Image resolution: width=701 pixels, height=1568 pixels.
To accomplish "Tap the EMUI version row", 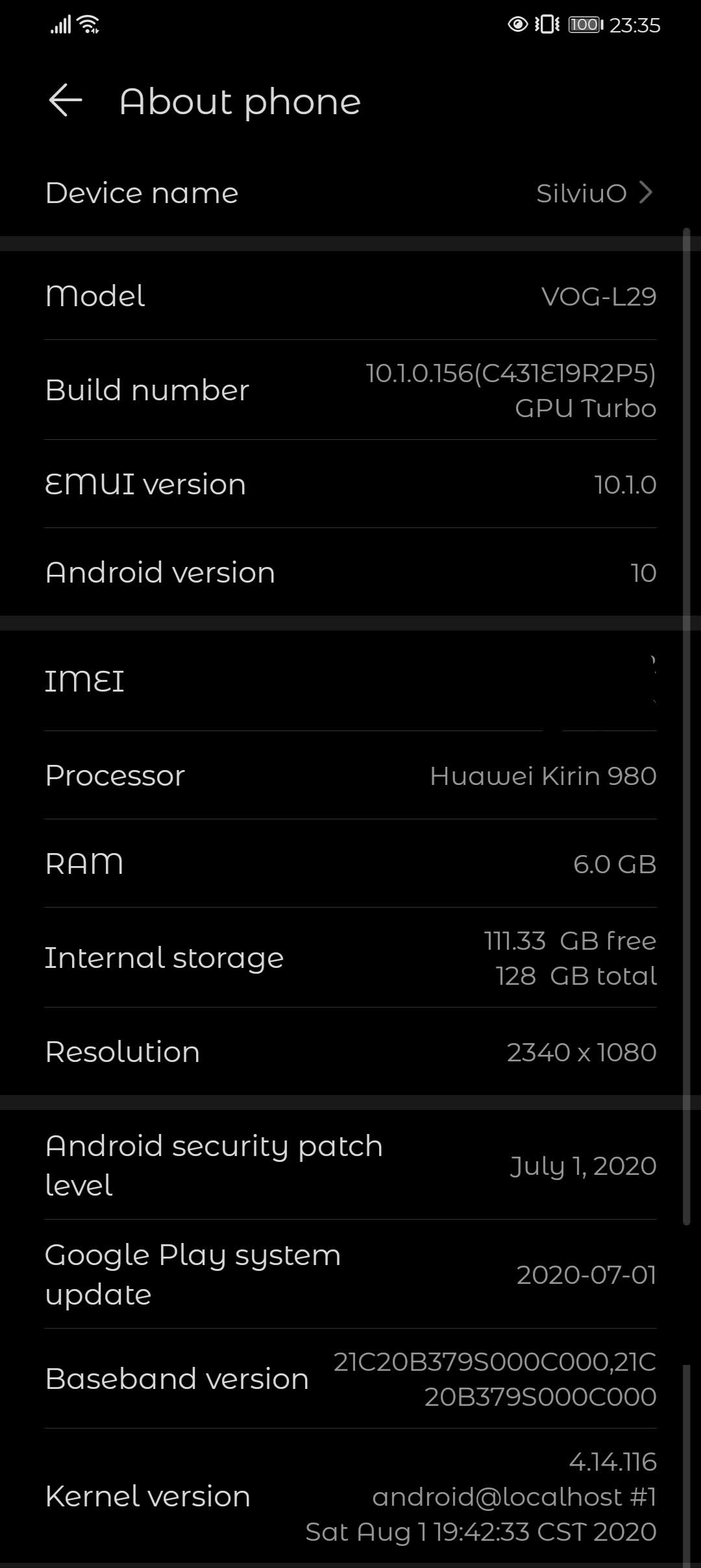I will point(350,484).
